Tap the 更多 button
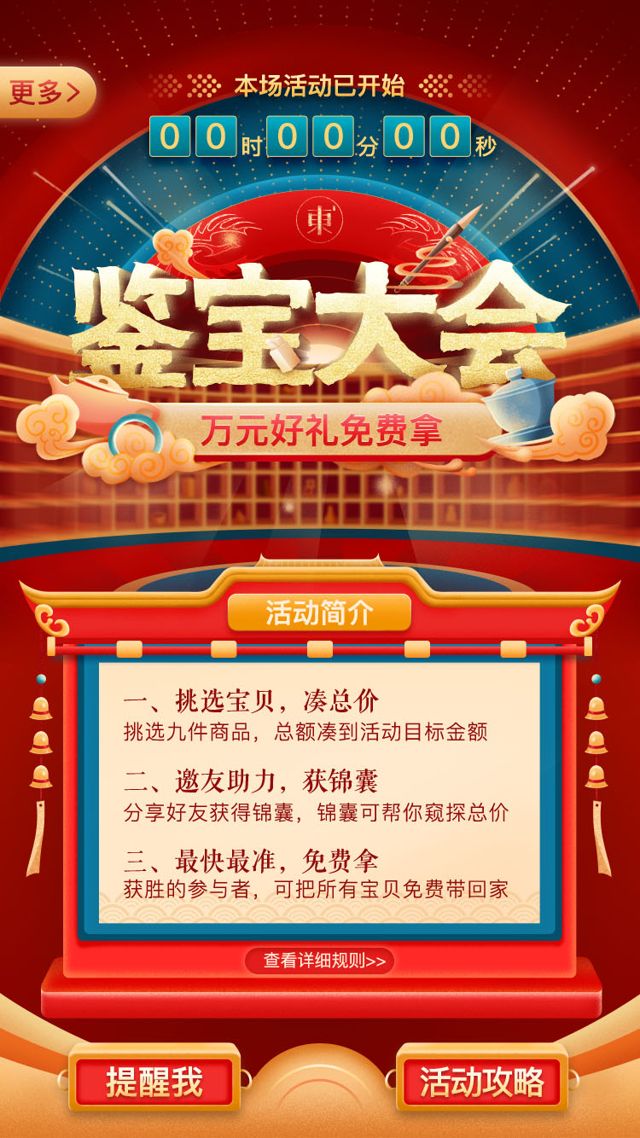The width and height of the screenshot is (640, 1138). pos(45,93)
